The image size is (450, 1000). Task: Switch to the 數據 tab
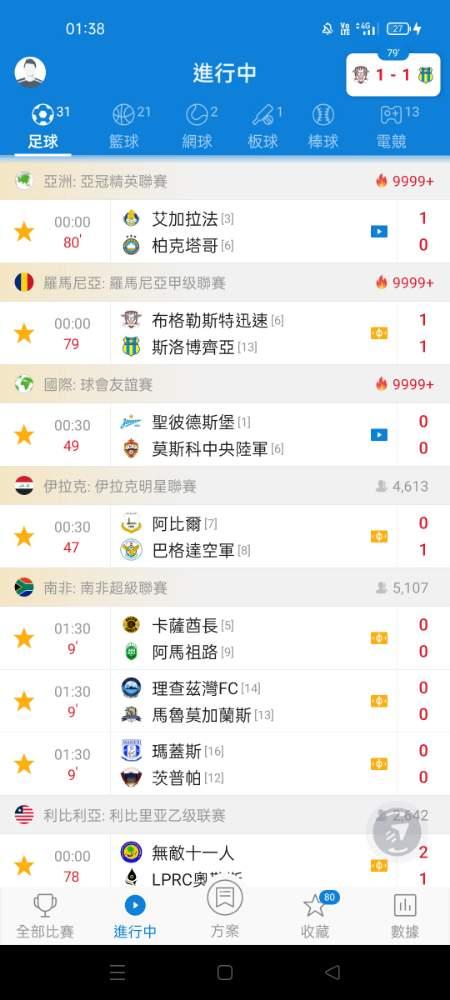[405, 916]
